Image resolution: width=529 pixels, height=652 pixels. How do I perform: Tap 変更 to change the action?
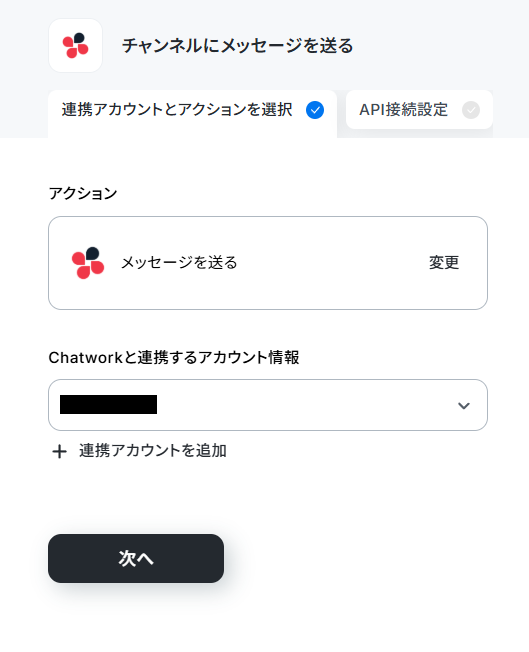coord(444,263)
